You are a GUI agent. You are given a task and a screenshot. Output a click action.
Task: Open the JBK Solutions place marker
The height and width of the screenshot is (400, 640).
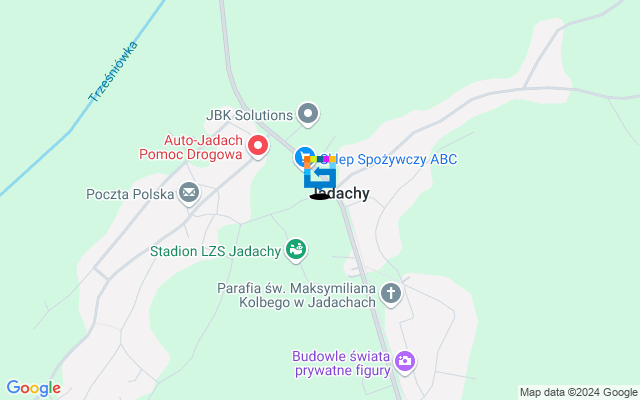click(x=308, y=113)
